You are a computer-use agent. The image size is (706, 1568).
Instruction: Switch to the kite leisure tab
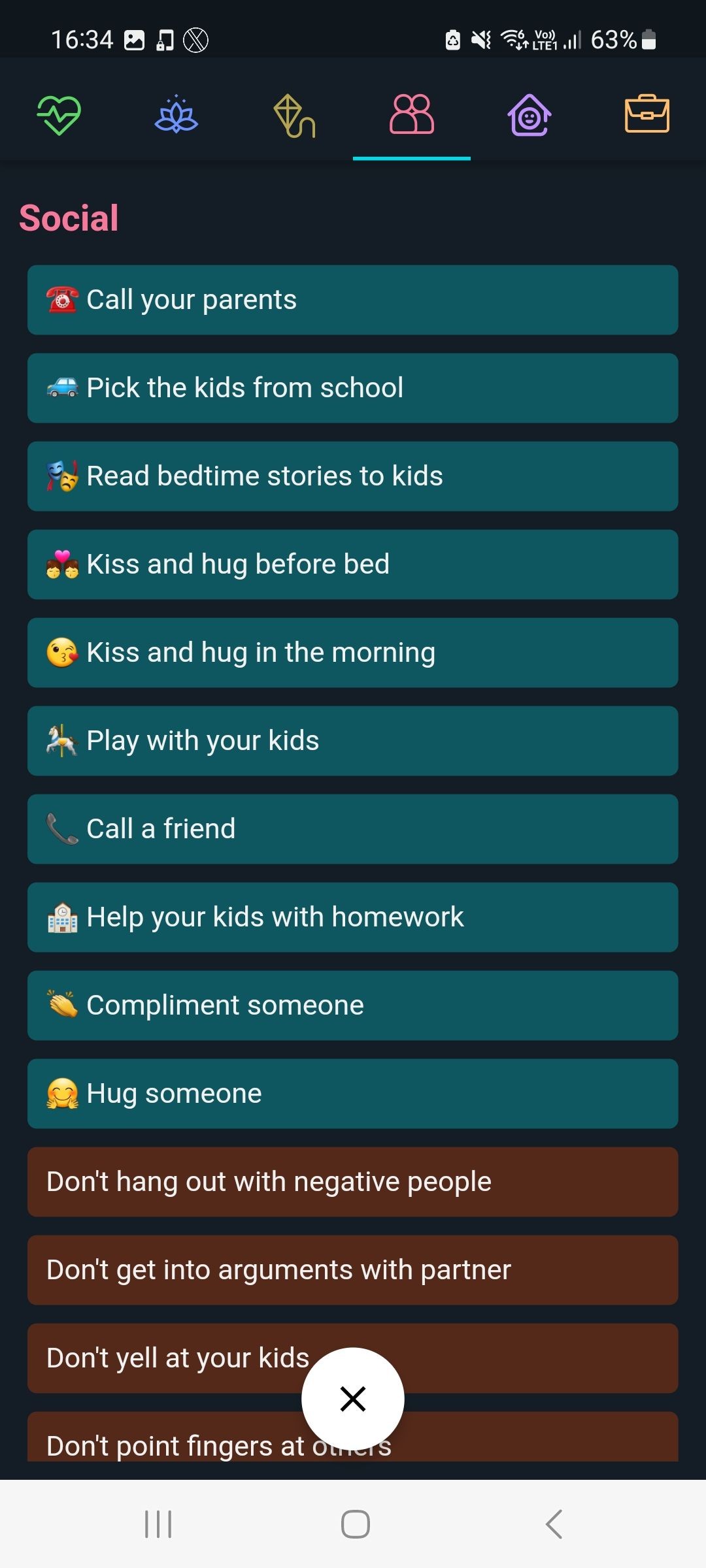pyautogui.click(x=294, y=116)
